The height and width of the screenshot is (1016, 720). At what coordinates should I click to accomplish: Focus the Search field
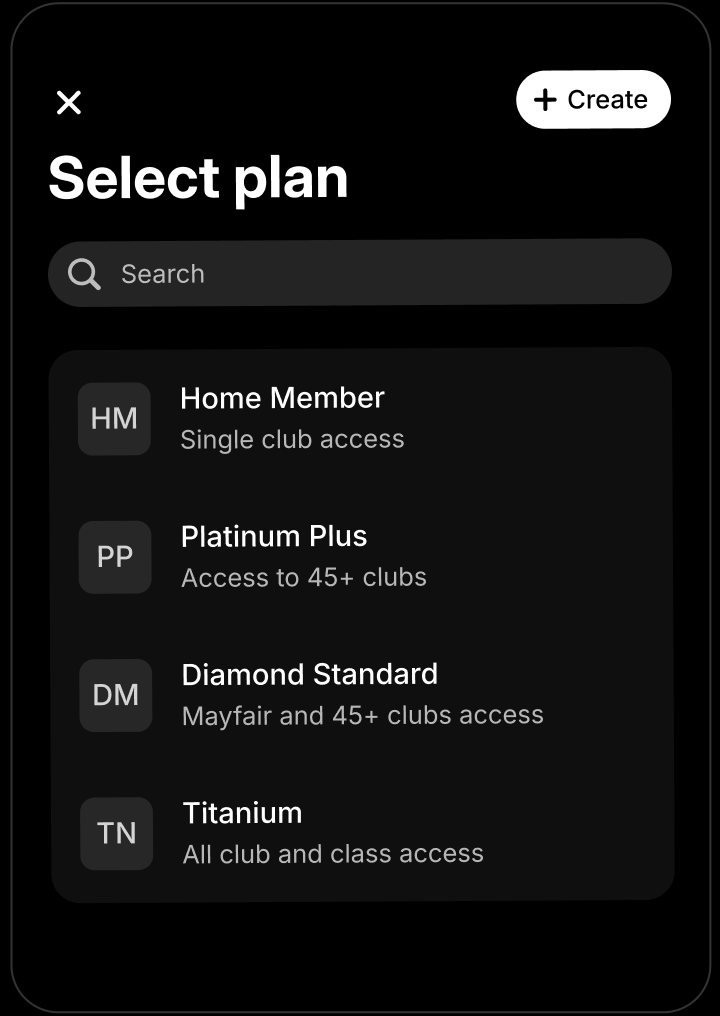[x=360, y=273]
